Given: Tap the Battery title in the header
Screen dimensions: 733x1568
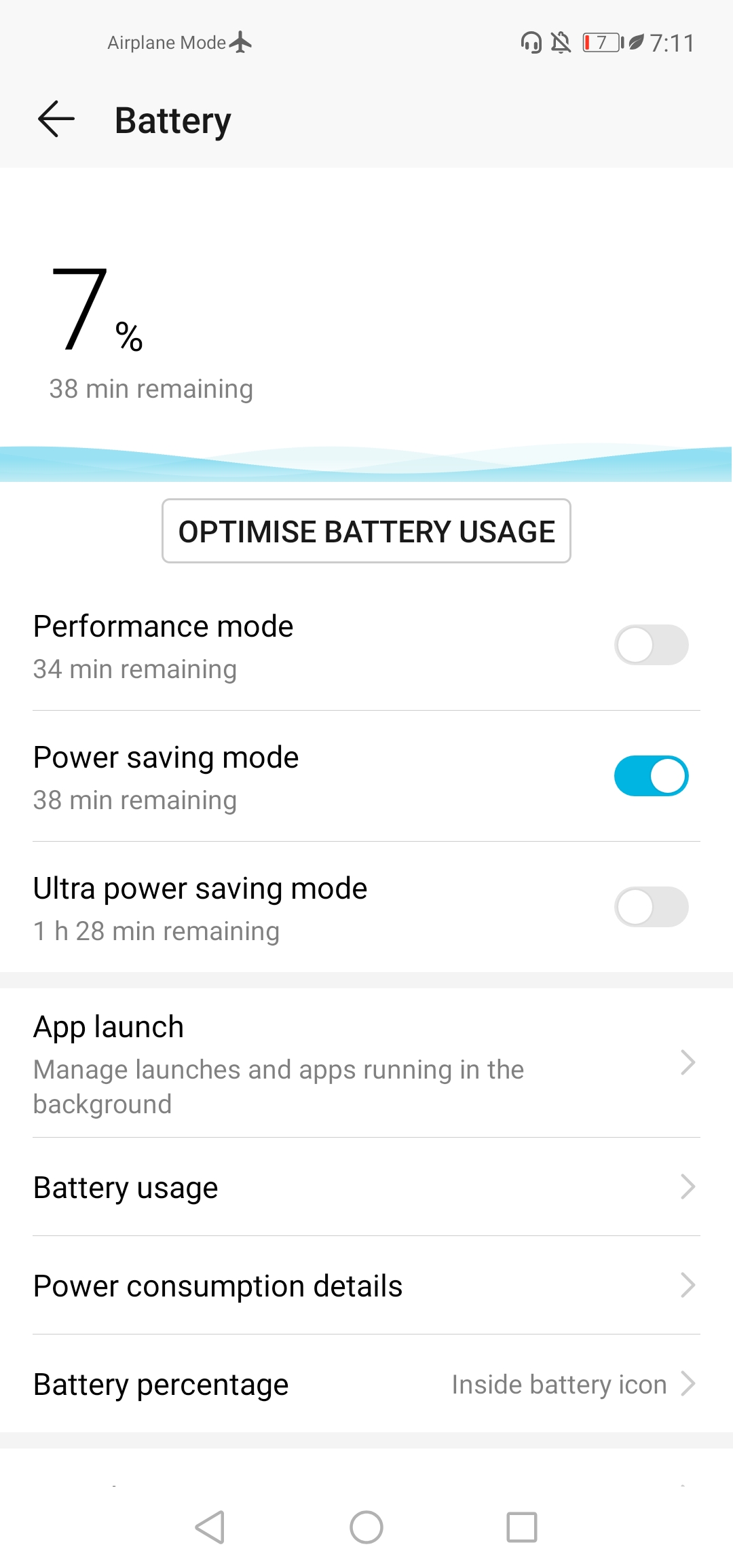Looking at the screenshot, I should click(x=172, y=121).
